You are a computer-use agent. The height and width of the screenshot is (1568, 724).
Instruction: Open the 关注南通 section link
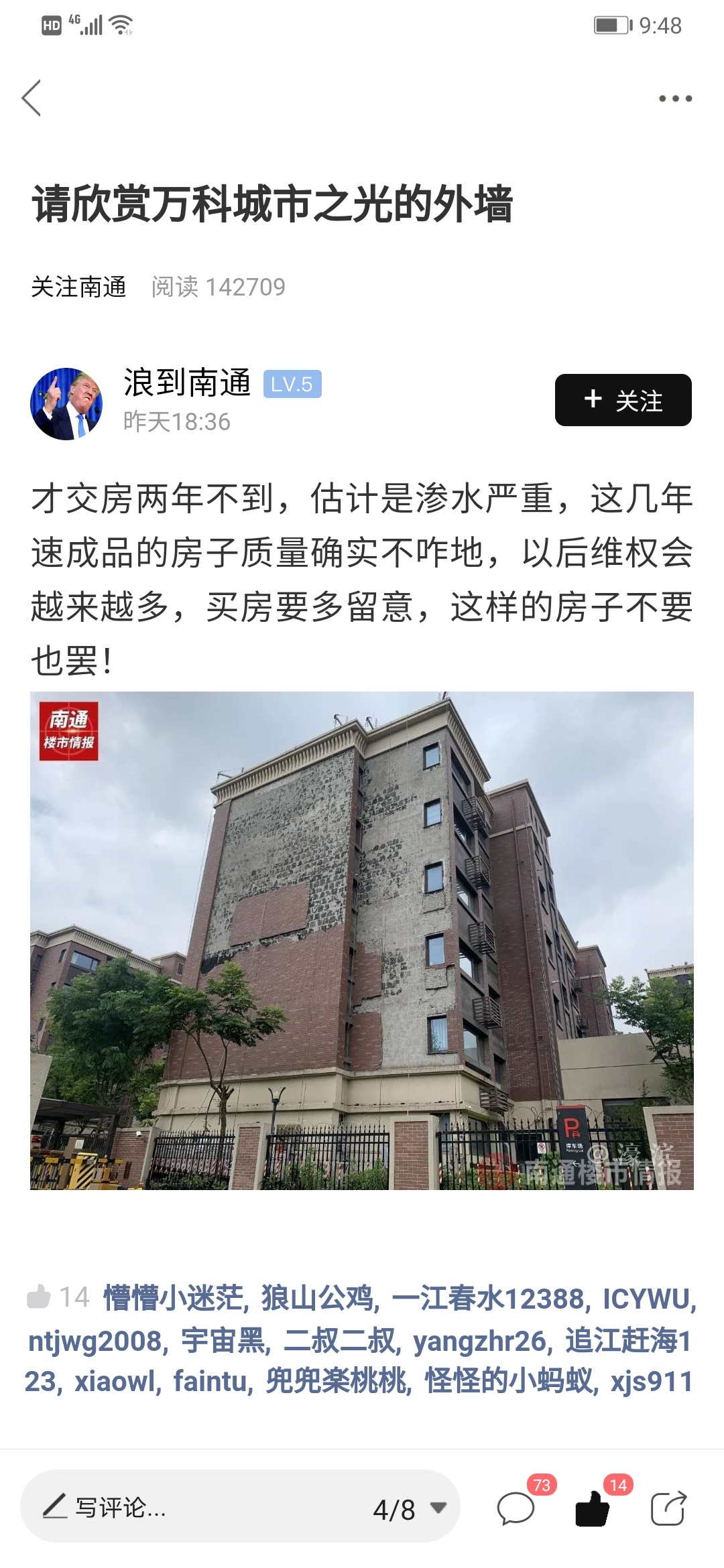78,287
